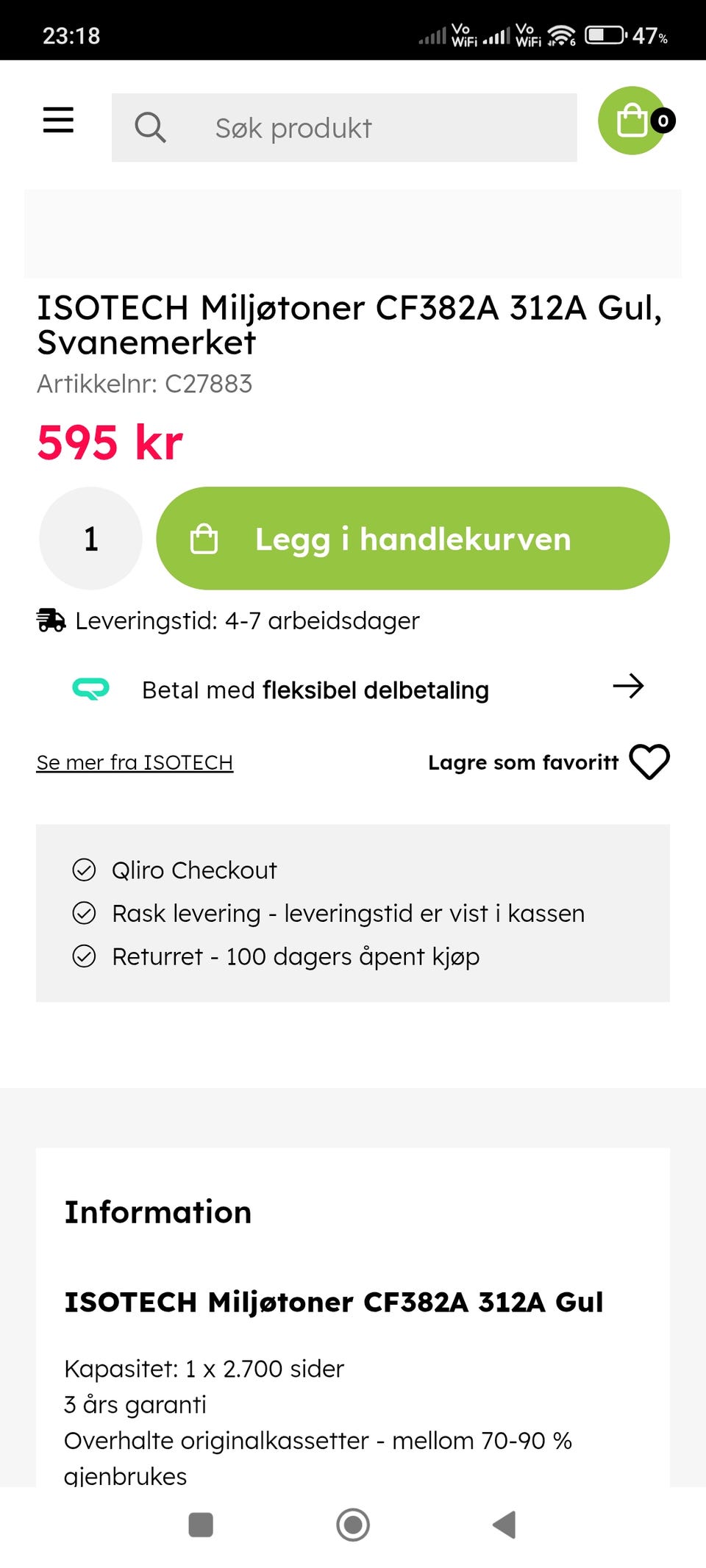Open fleksibel delbetaling via arrow
This screenshot has width=706, height=1568.
[629, 687]
